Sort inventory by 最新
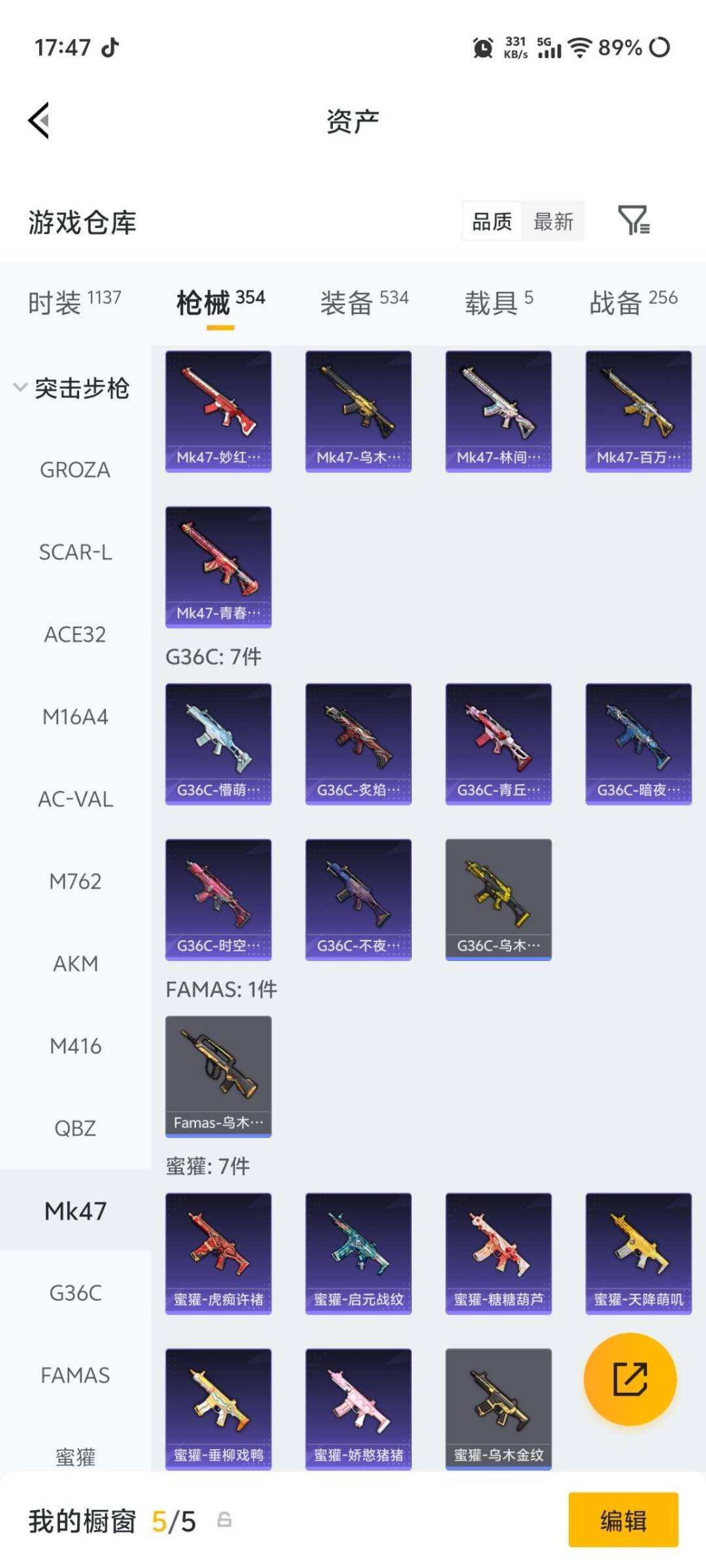This screenshot has height=1568, width=706. [553, 221]
